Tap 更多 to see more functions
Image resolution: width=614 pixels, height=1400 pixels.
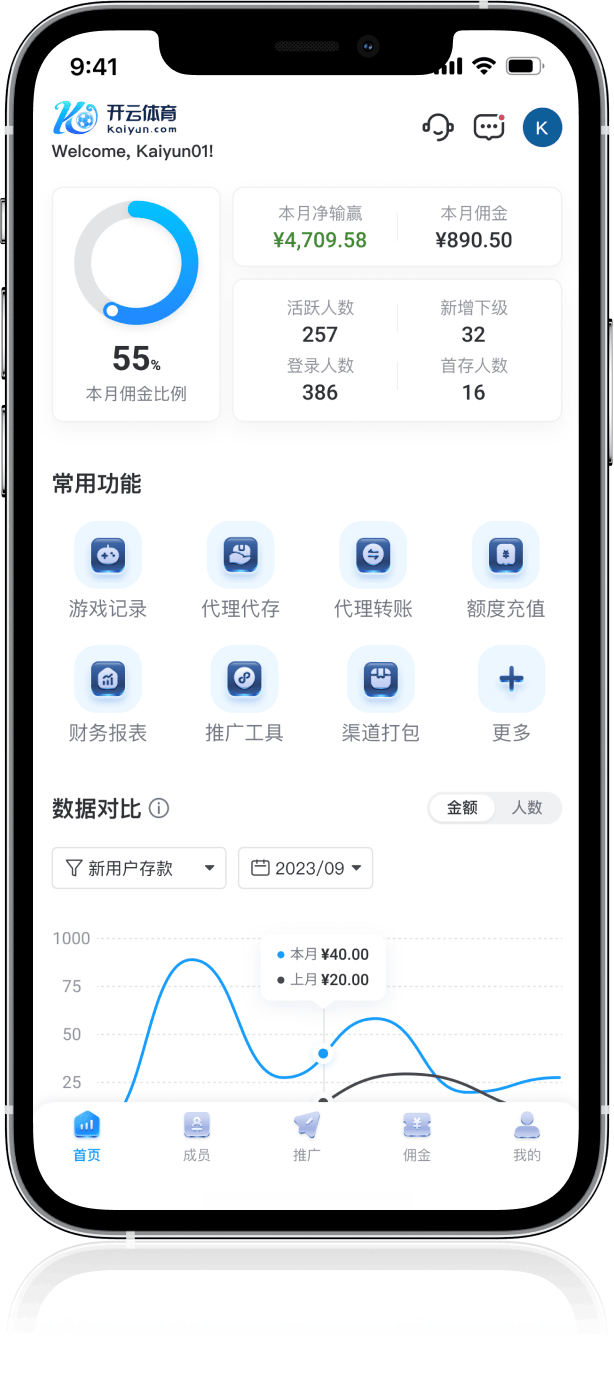pyautogui.click(x=511, y=679)
